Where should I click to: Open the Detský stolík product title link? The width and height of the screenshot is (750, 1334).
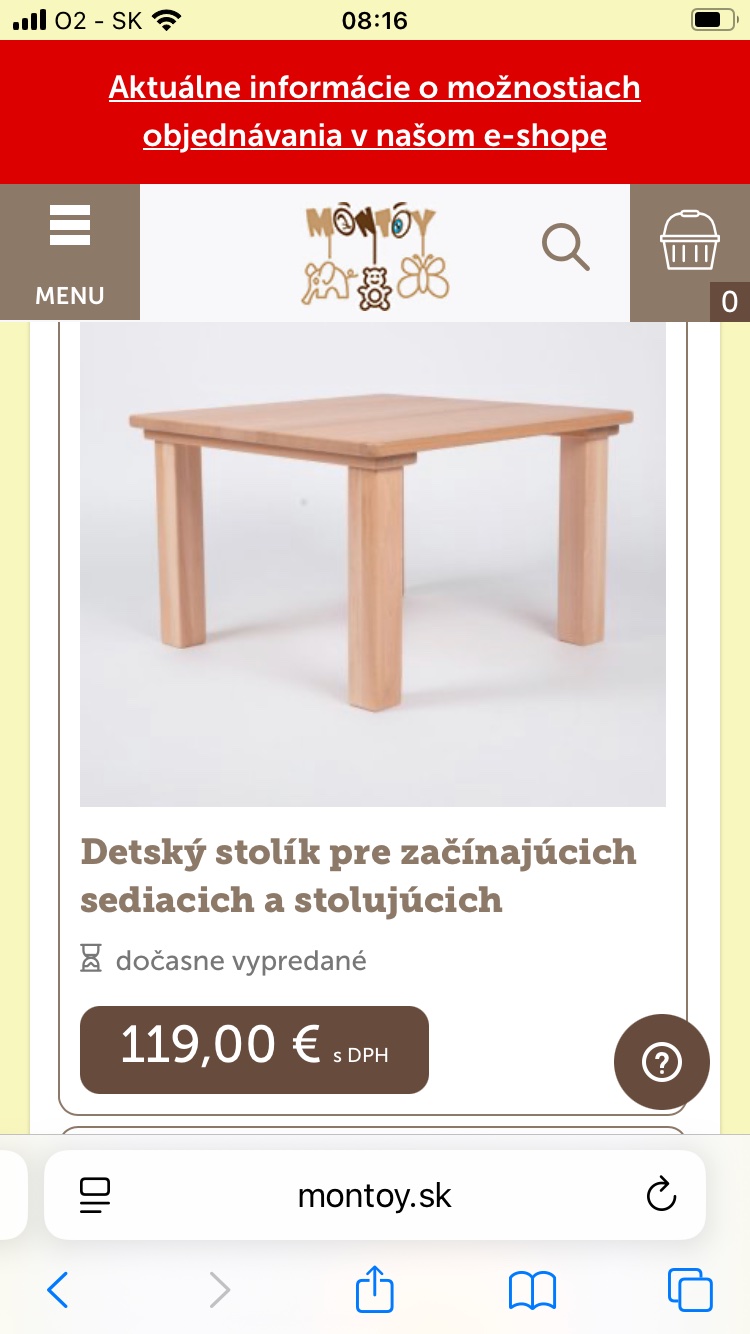click(x=359, y=875)
